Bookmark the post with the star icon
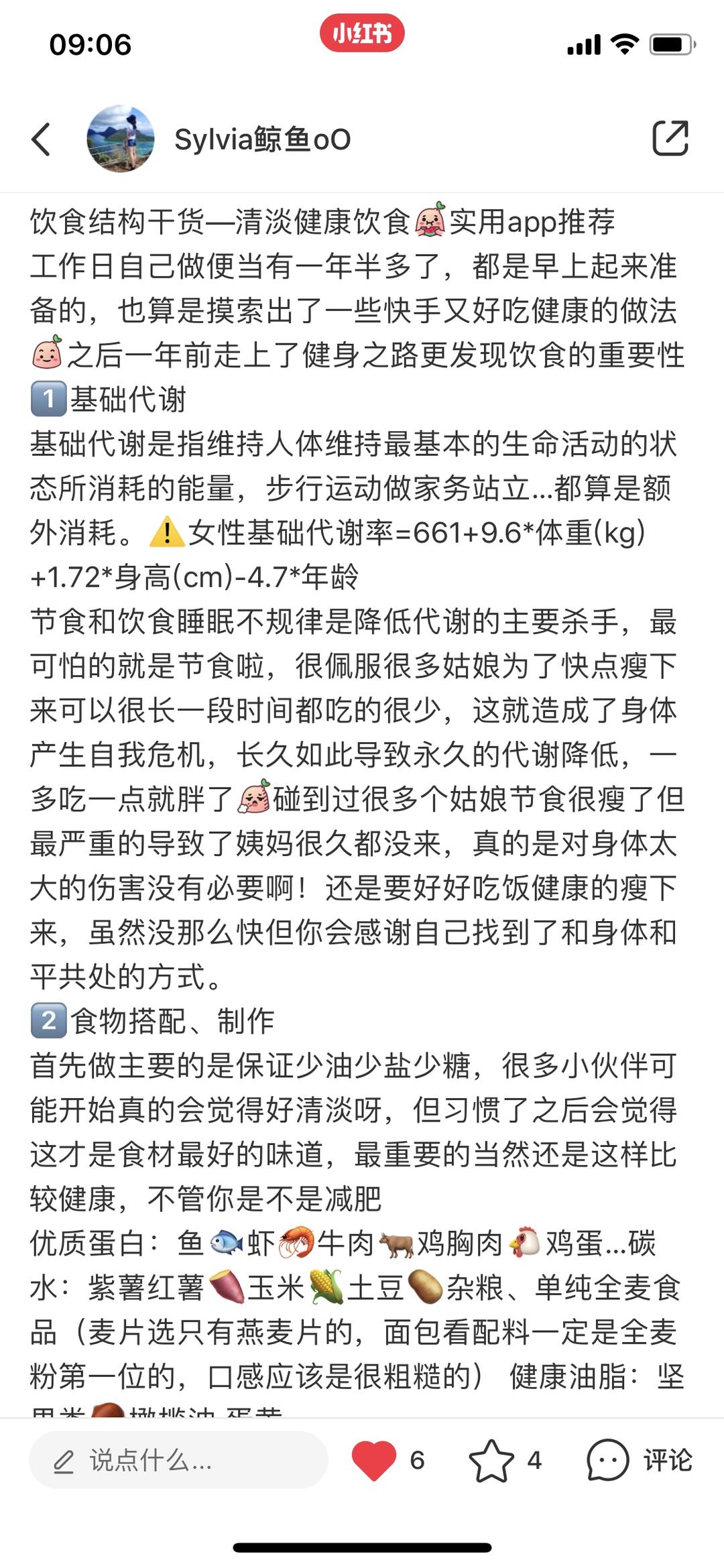 (x=491, y=1460)
